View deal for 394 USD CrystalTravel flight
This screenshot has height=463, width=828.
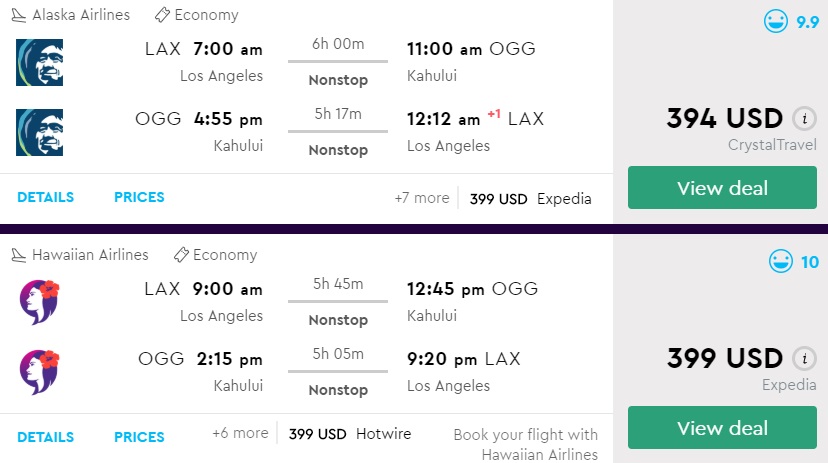point(722,188)
